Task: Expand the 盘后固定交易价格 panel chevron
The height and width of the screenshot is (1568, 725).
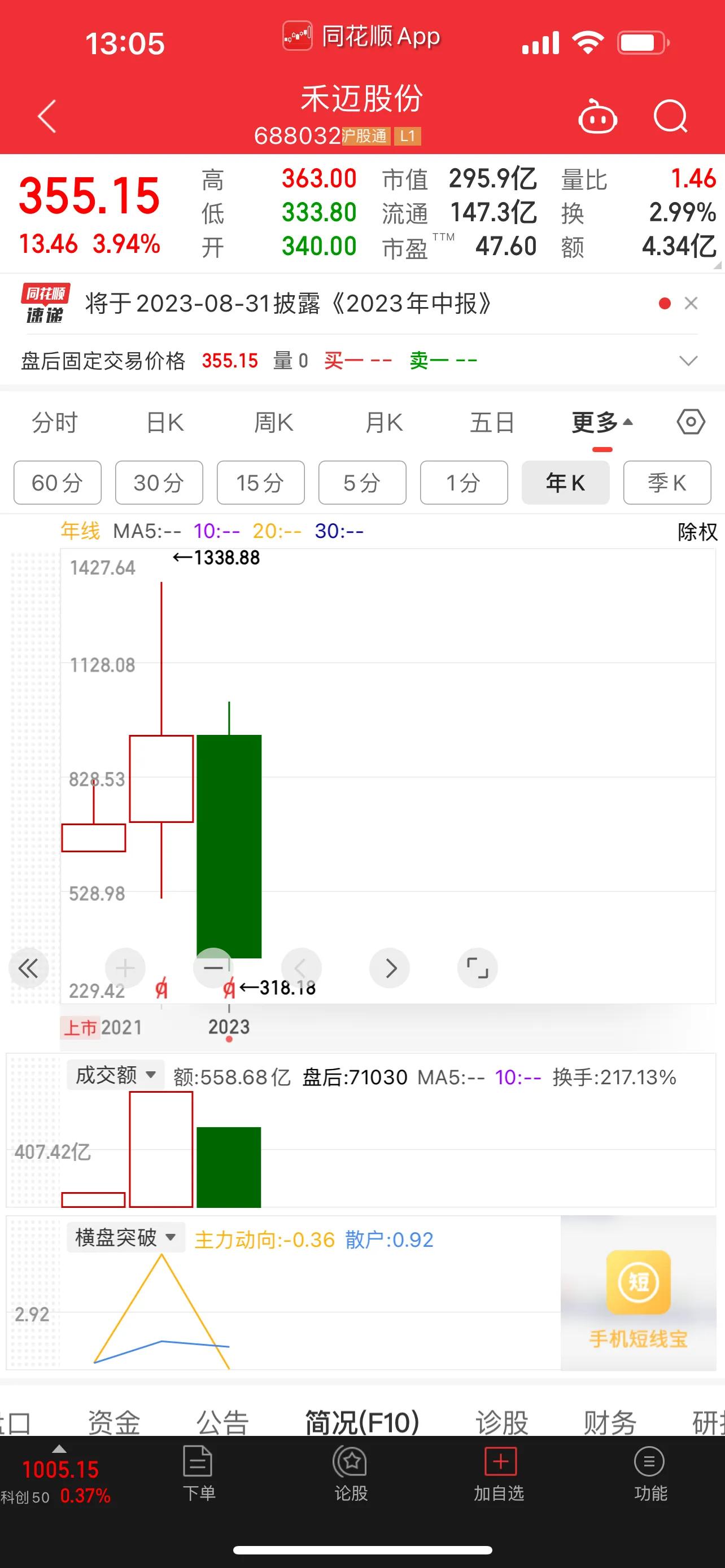Action: [688, 360]
